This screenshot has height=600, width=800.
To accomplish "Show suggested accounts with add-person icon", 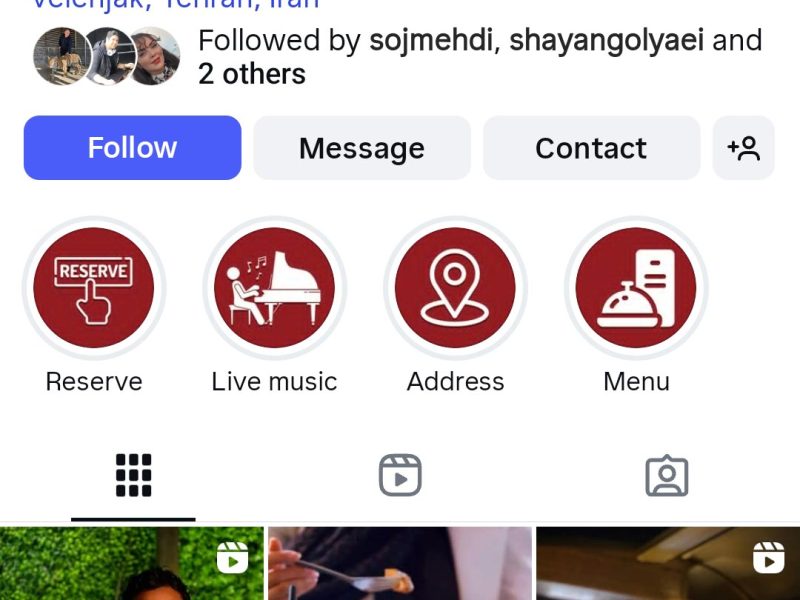I will coord(743,148).
